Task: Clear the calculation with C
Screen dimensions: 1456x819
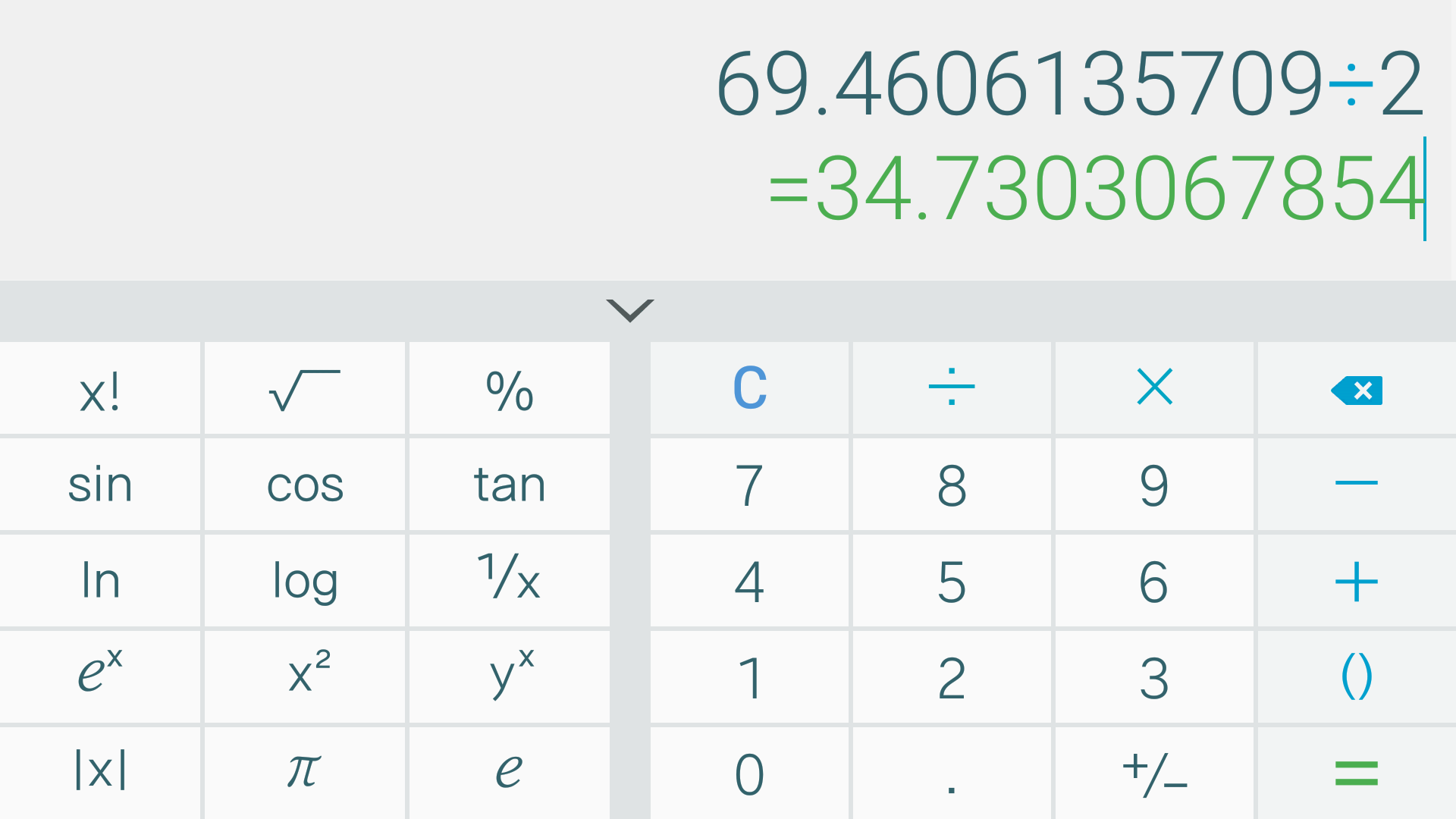Action: pos(749,388)
